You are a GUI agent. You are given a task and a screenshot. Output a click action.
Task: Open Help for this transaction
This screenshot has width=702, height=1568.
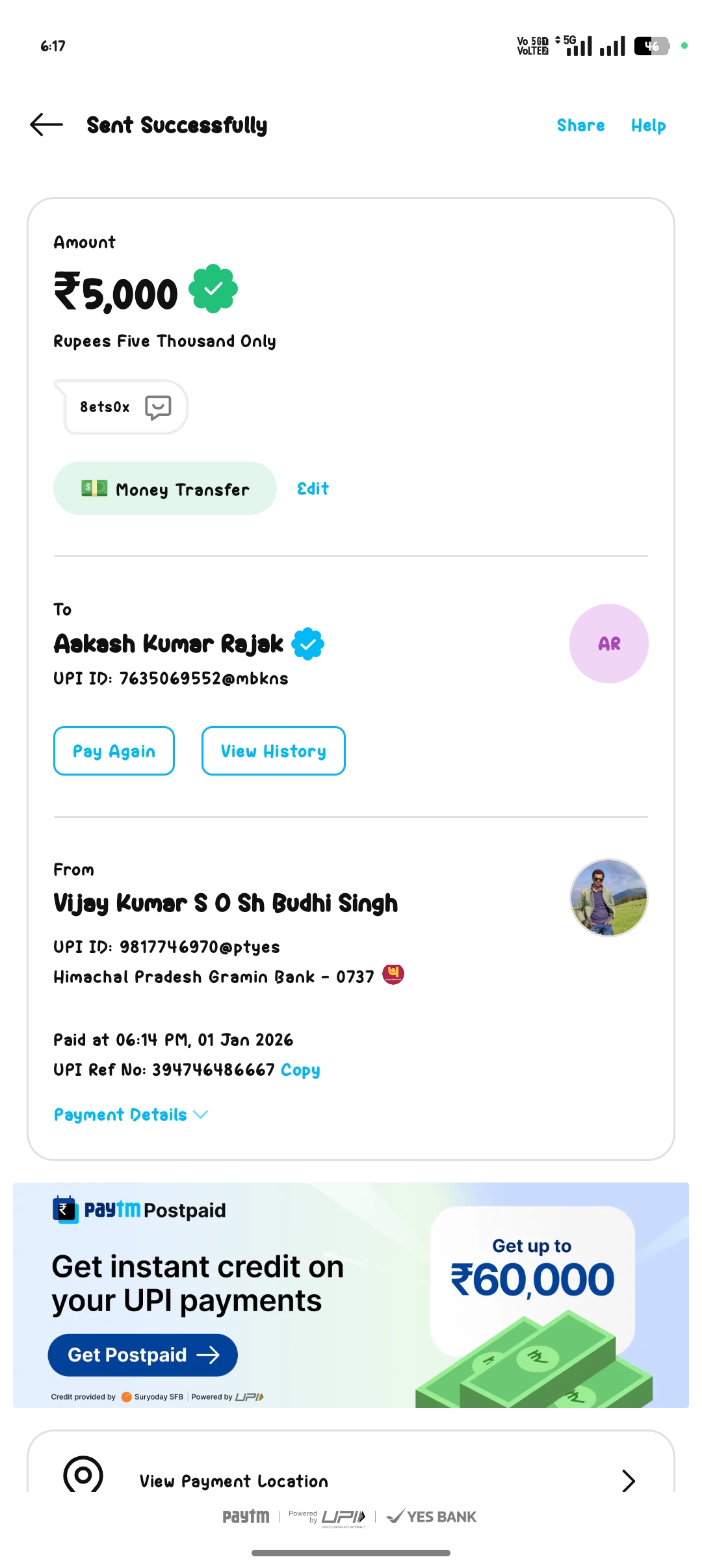pos(648,125)
